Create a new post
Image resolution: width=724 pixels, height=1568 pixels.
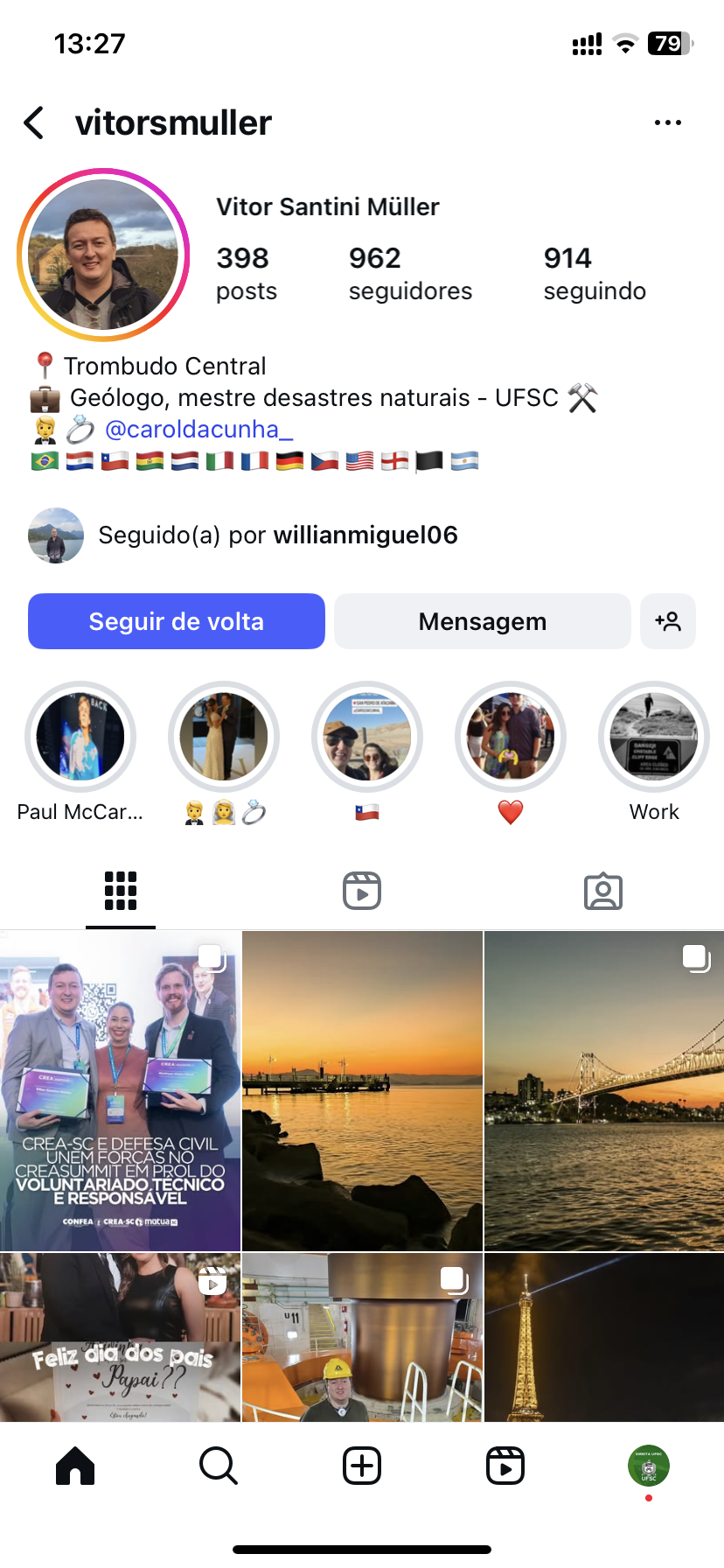pos(362,1466)
